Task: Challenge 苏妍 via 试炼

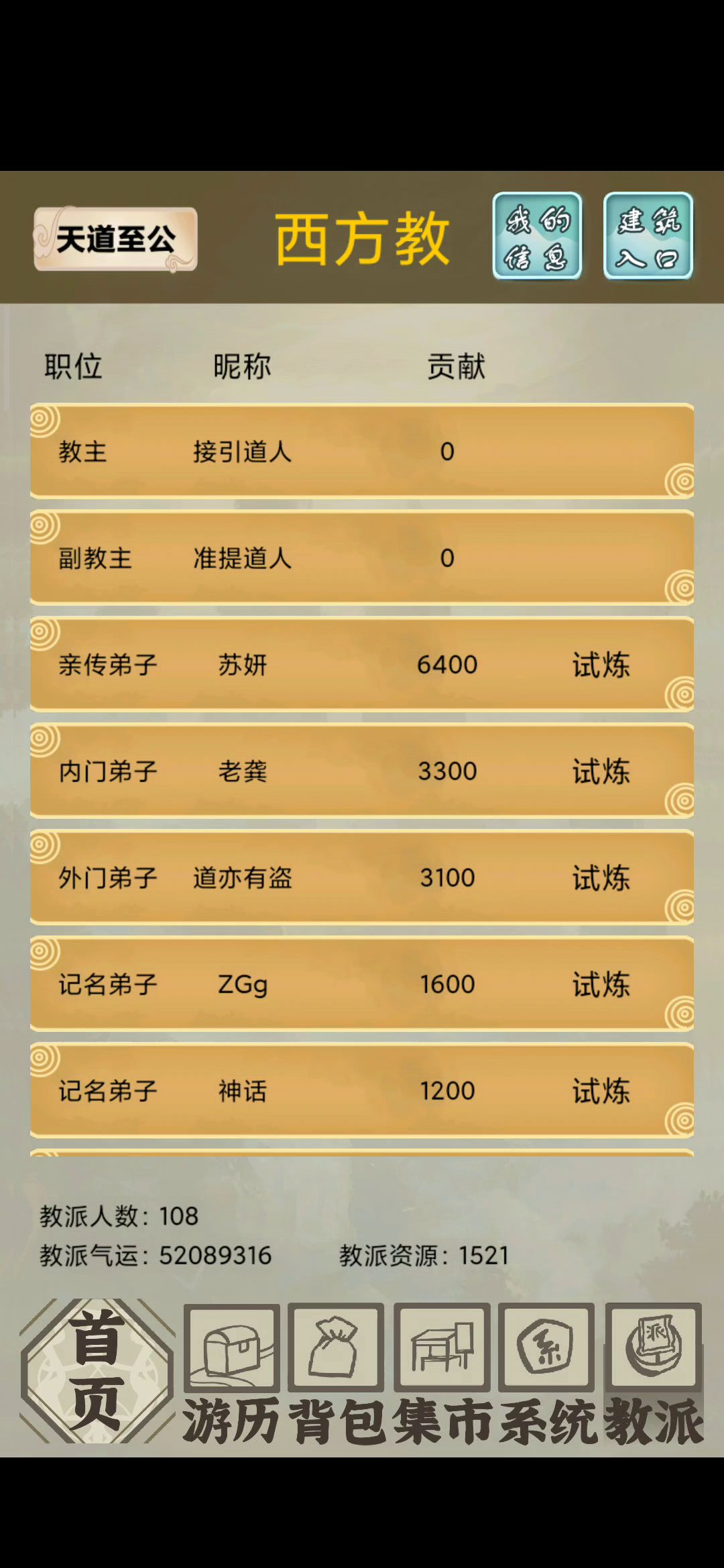Action: (601, 665)
